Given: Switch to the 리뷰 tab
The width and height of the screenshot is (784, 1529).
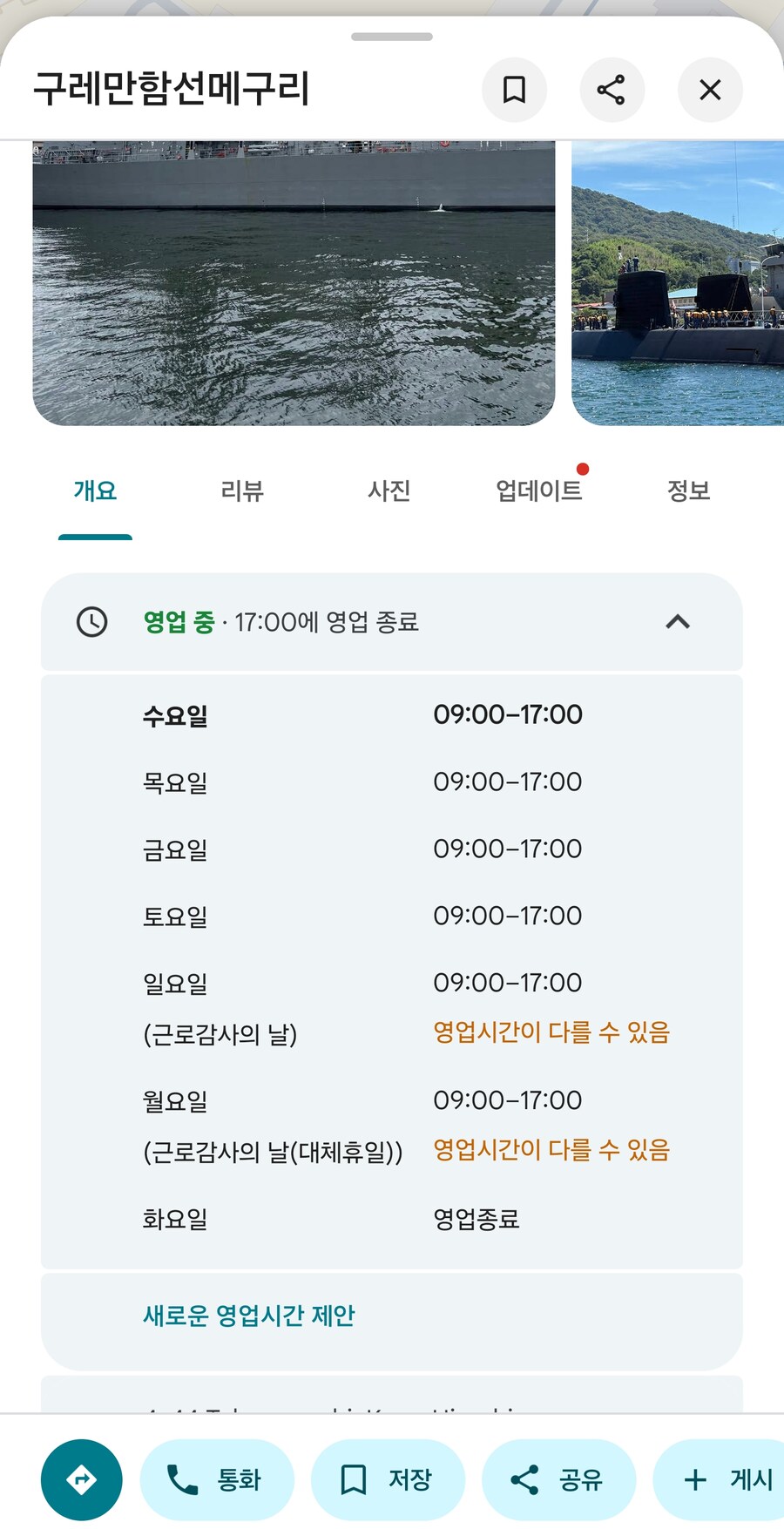Looking at the screenshot, I should click(241, 490).
